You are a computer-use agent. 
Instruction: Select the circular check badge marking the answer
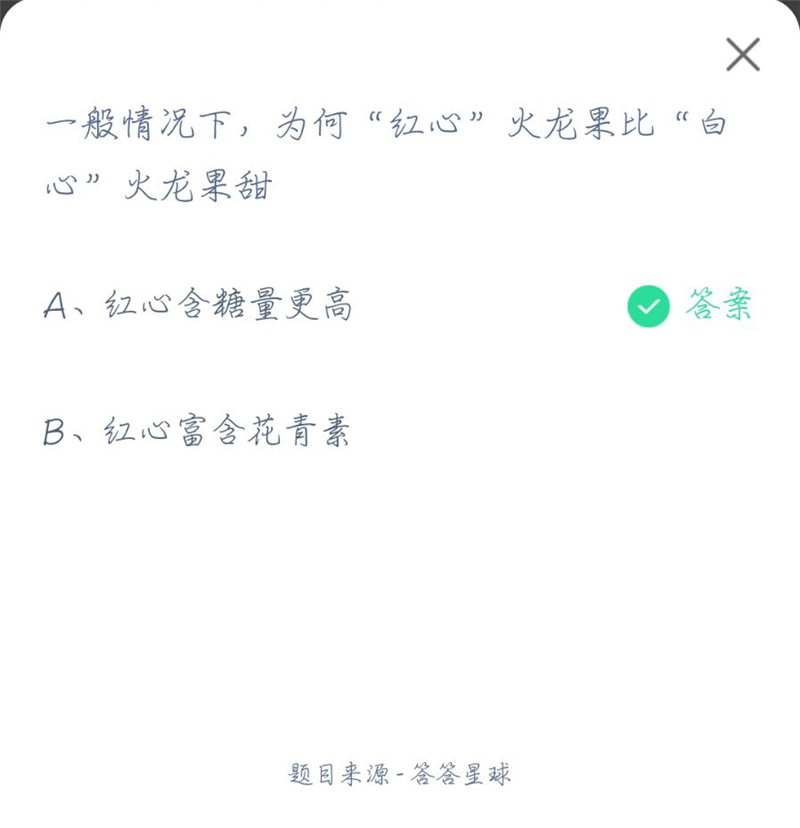650,305
